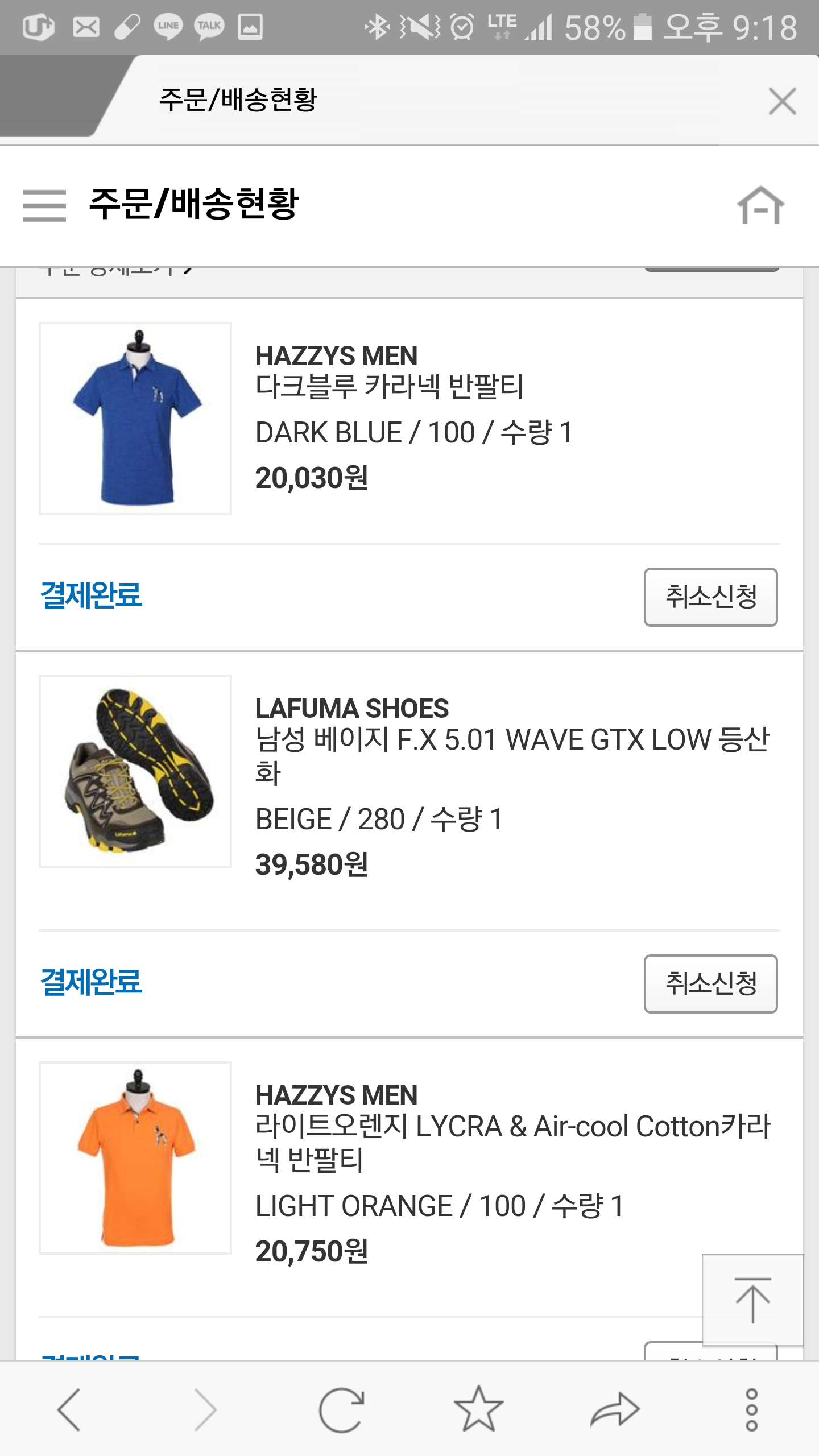
Task: Go back to the previous page
Action: (69, 1409)
